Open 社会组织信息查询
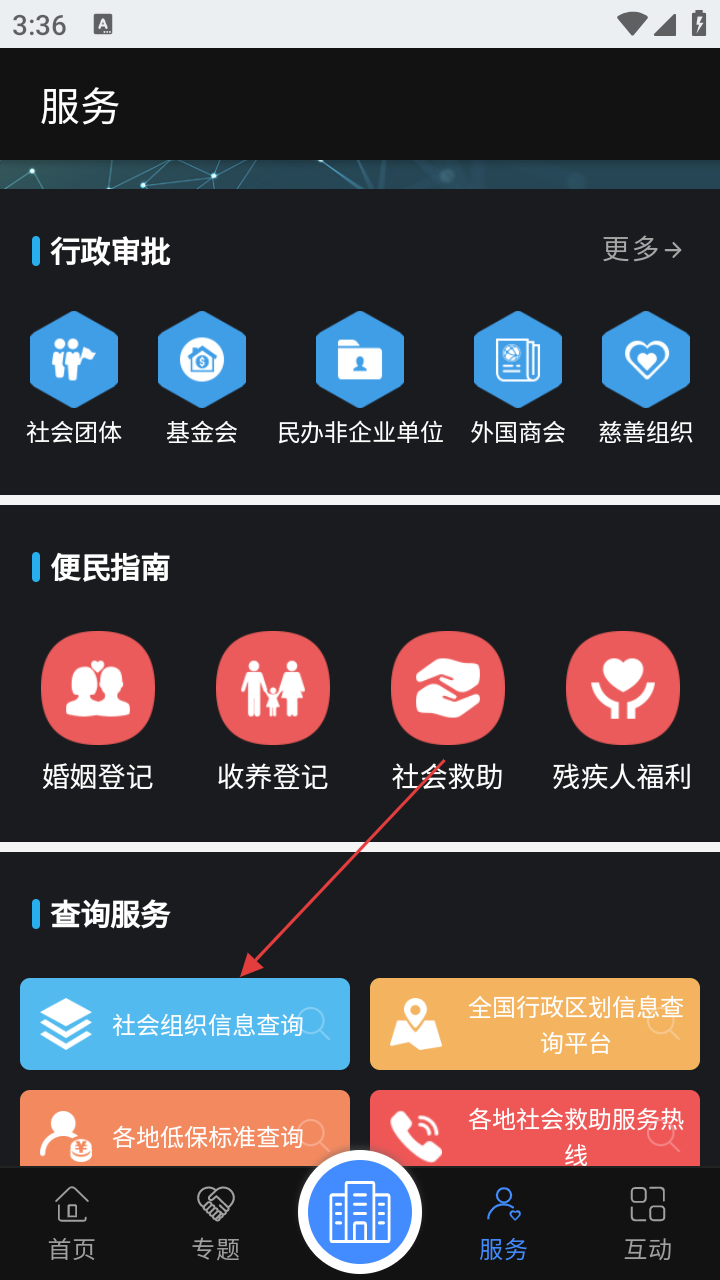Screen dimensions: 720x1280 pos(185,1024)
